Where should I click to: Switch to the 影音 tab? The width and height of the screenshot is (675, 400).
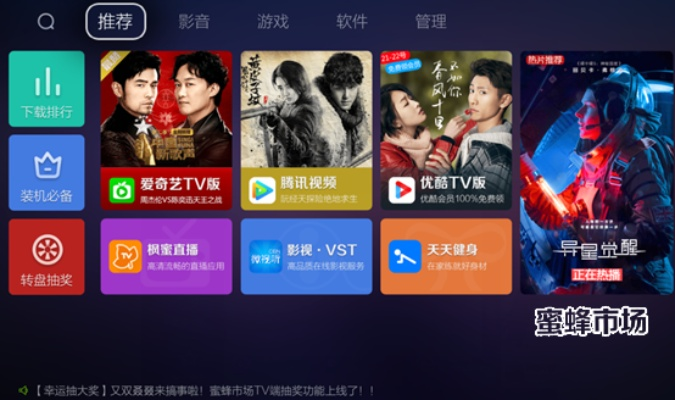click(x=194, y=22)
